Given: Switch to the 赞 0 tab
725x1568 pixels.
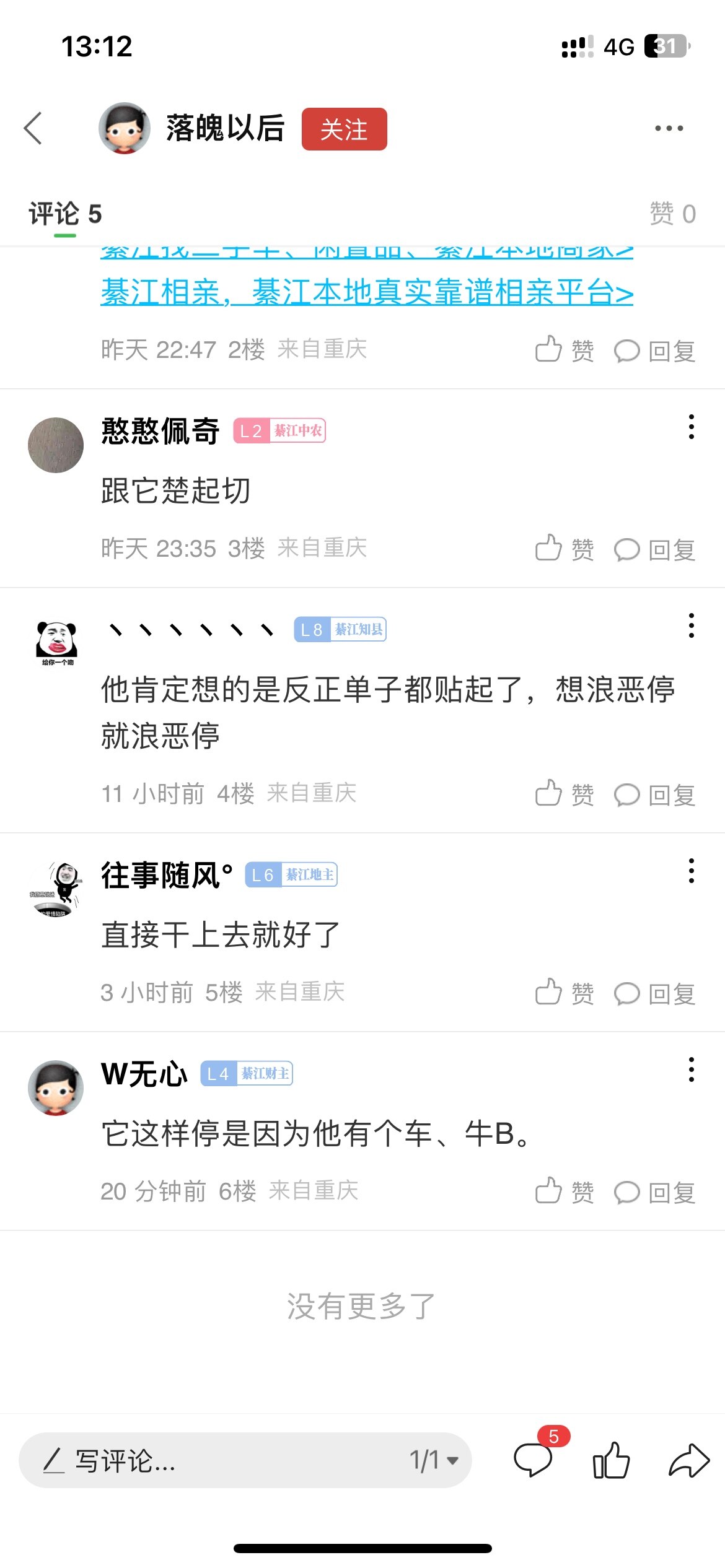Looking at the screenshot, I should click(672, 214).
